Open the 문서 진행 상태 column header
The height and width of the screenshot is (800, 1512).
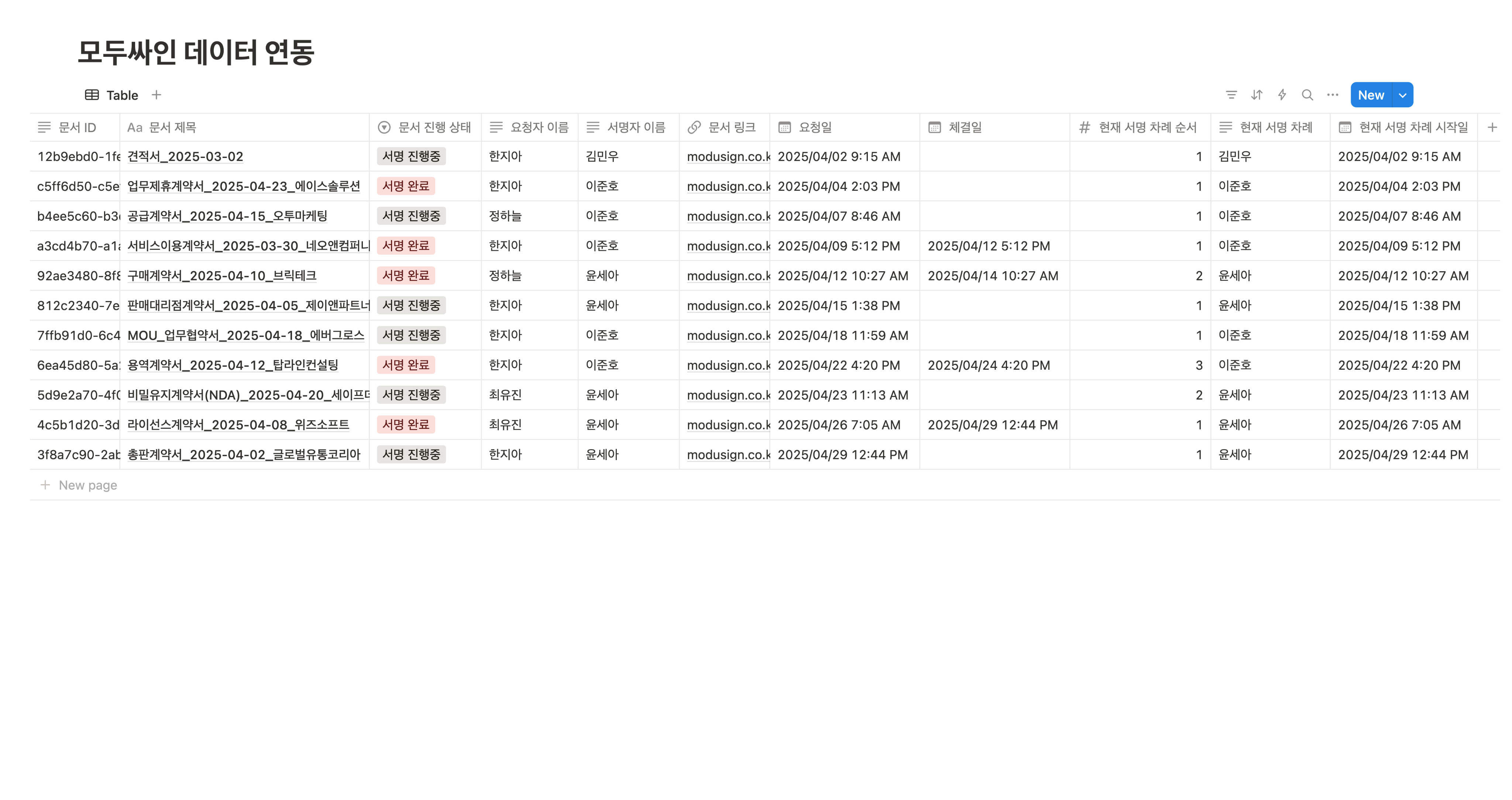click(x=425, y=127)
